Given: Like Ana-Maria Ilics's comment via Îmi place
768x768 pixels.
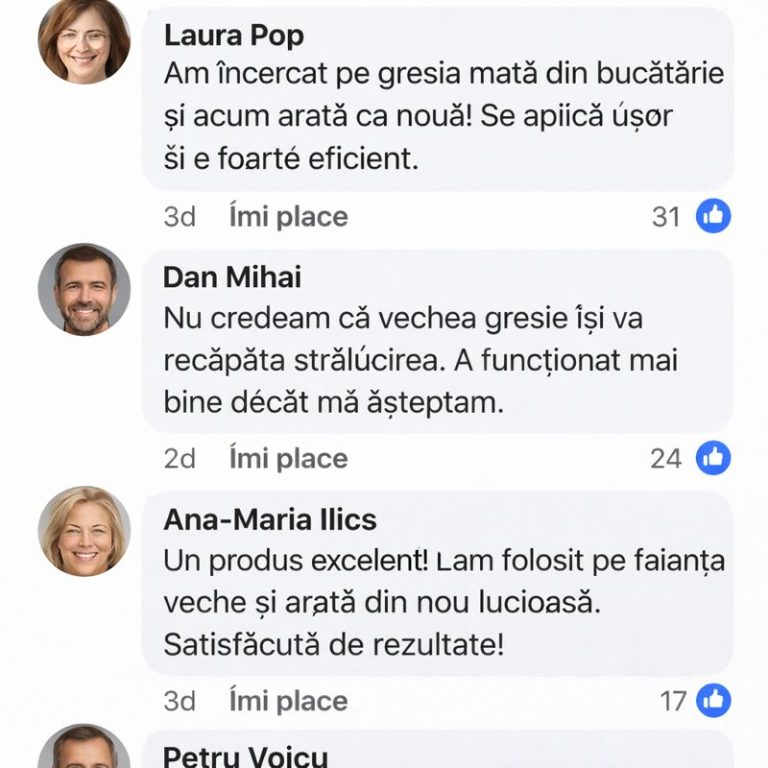Looking at the screenshot, I should [x=288, y=701].
